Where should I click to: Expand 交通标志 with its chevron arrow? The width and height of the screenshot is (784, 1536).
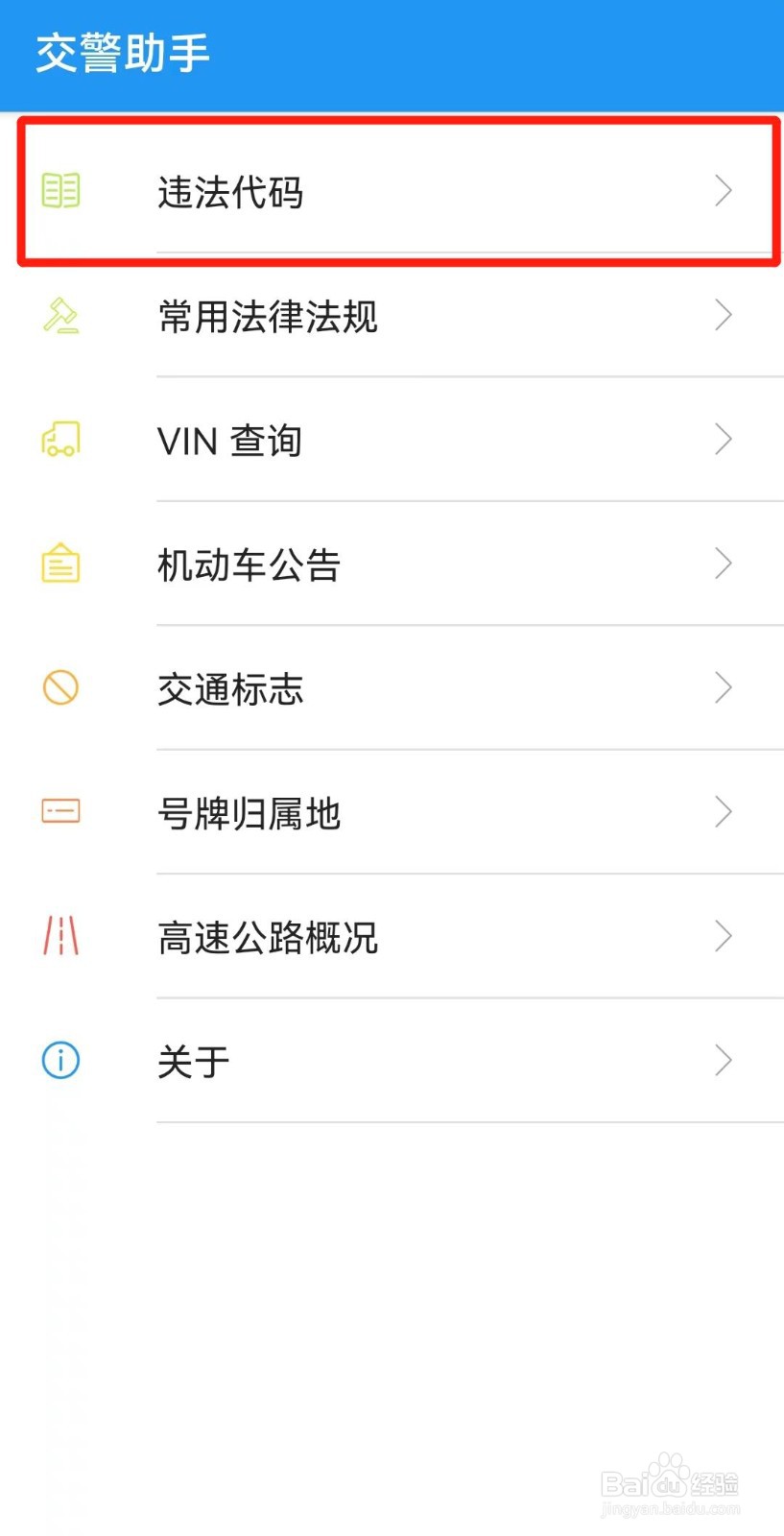(725, 688)
